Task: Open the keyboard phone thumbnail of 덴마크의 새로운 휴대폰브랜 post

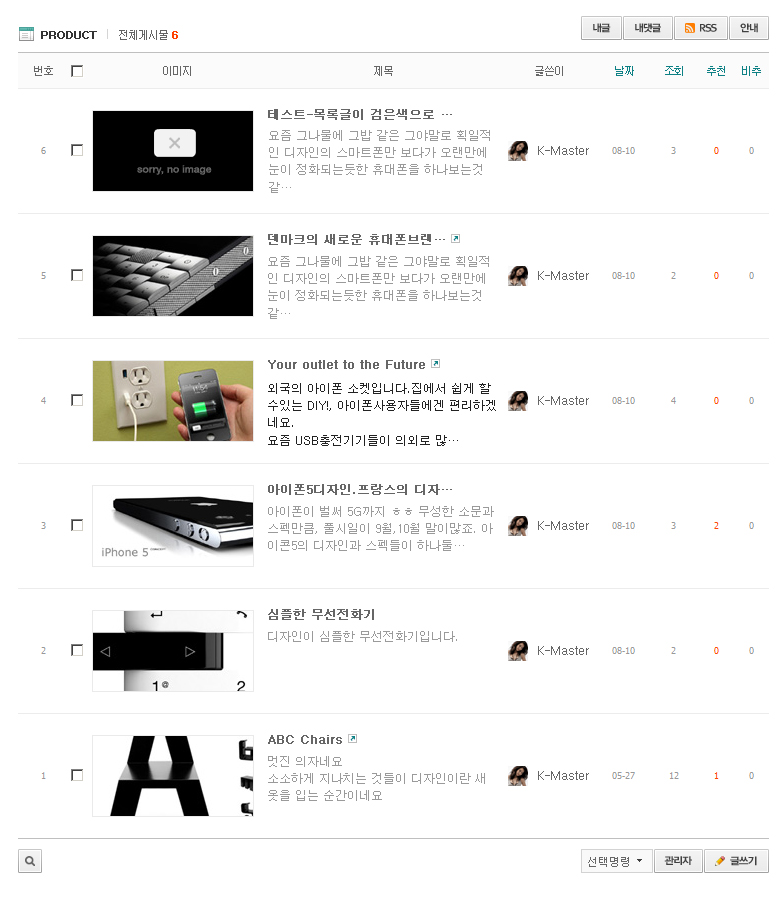Action: [173, 276]
